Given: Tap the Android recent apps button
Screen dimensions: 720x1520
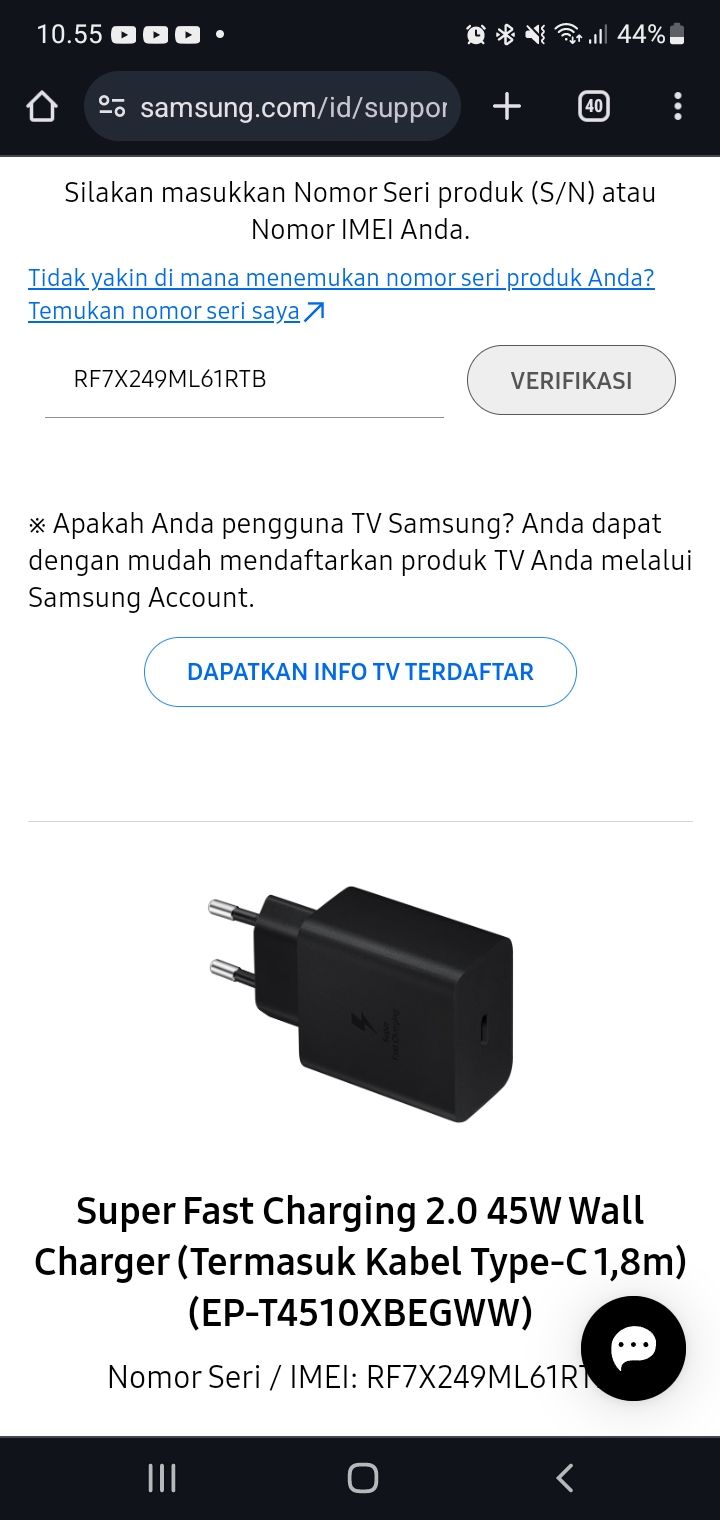Looking at the screenshot, I should [x=160, y=1476].
